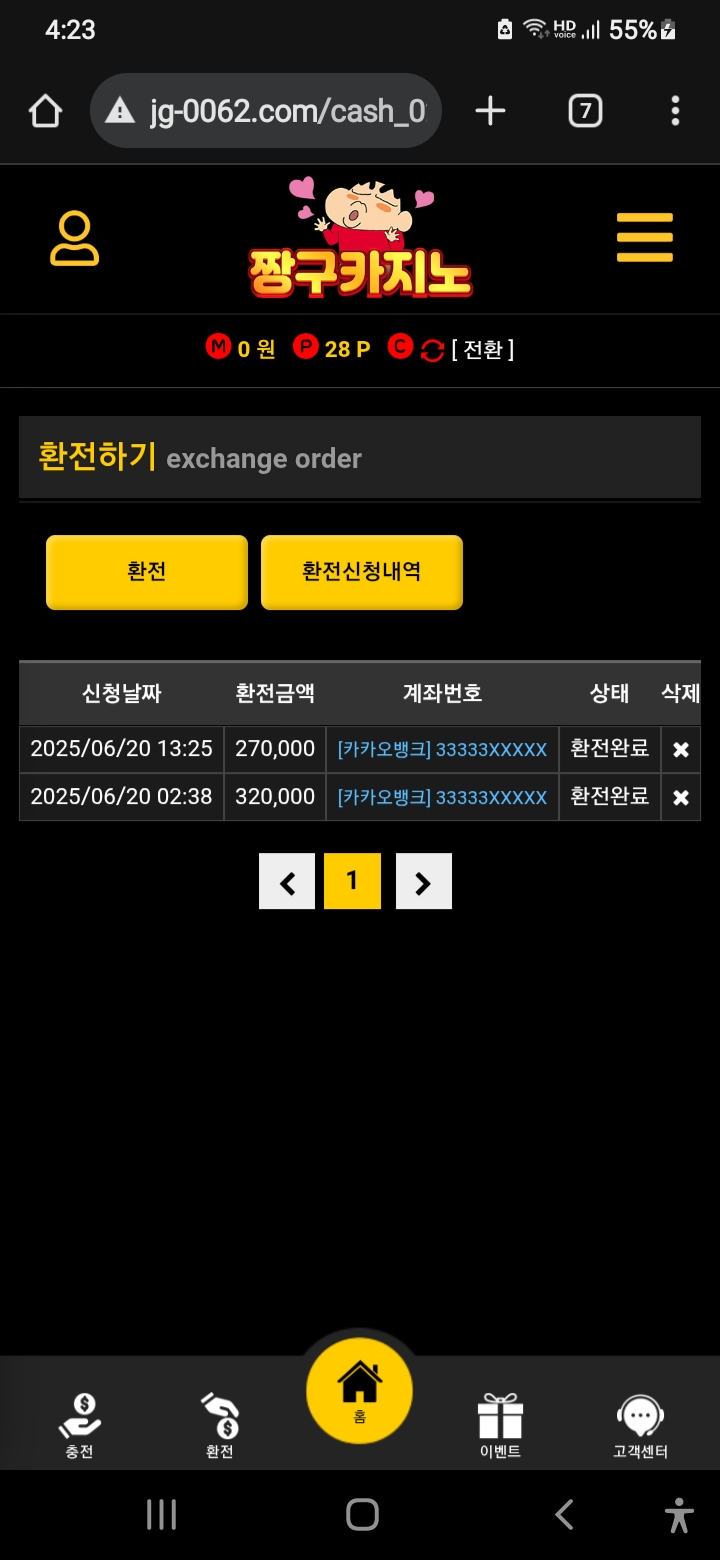The image size is (720, 1560).
Task: Open a new browser tab
Action: click(x=490, y=111)
